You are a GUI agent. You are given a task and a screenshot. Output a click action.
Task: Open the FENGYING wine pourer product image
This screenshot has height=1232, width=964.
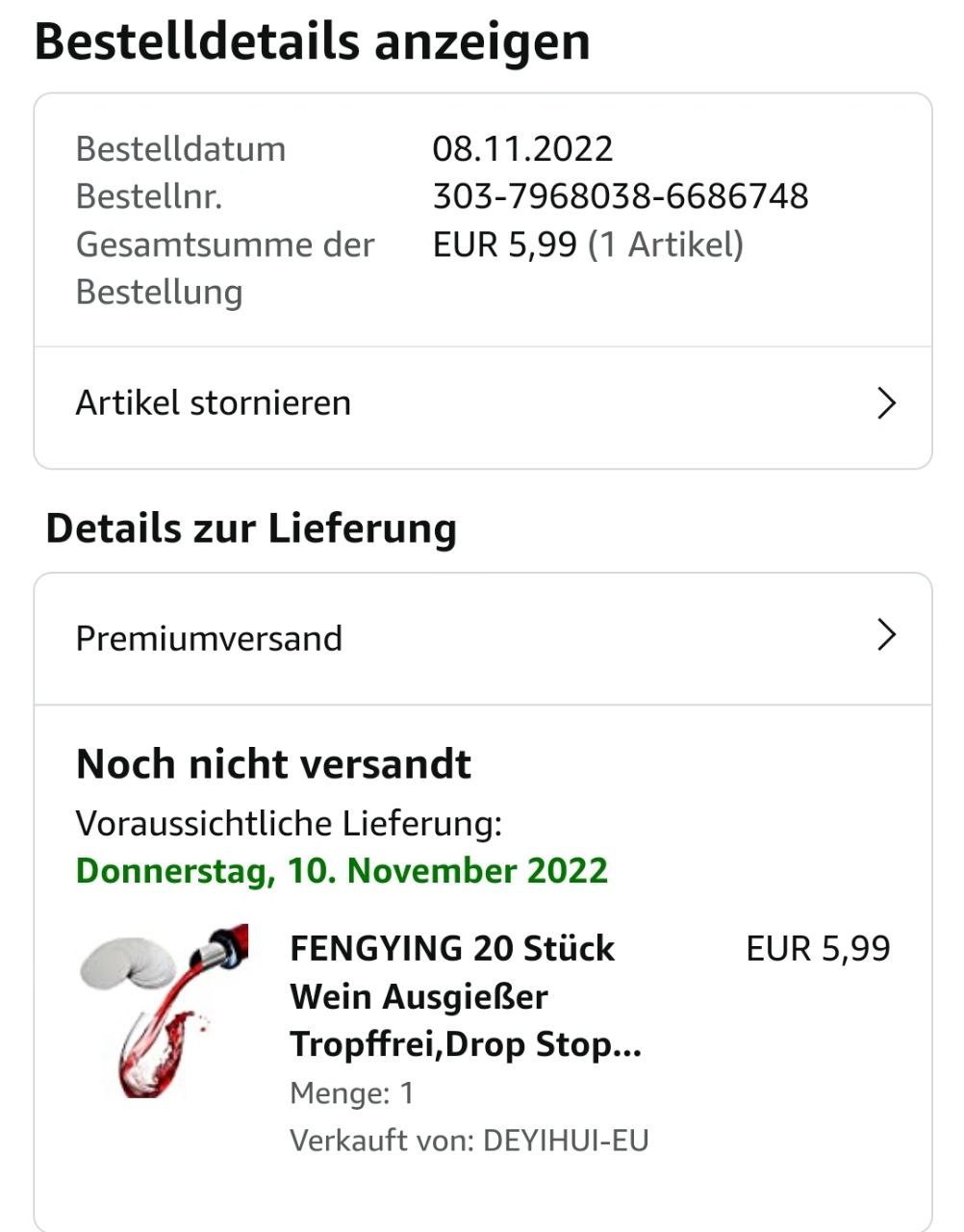tap(165, 1010)
